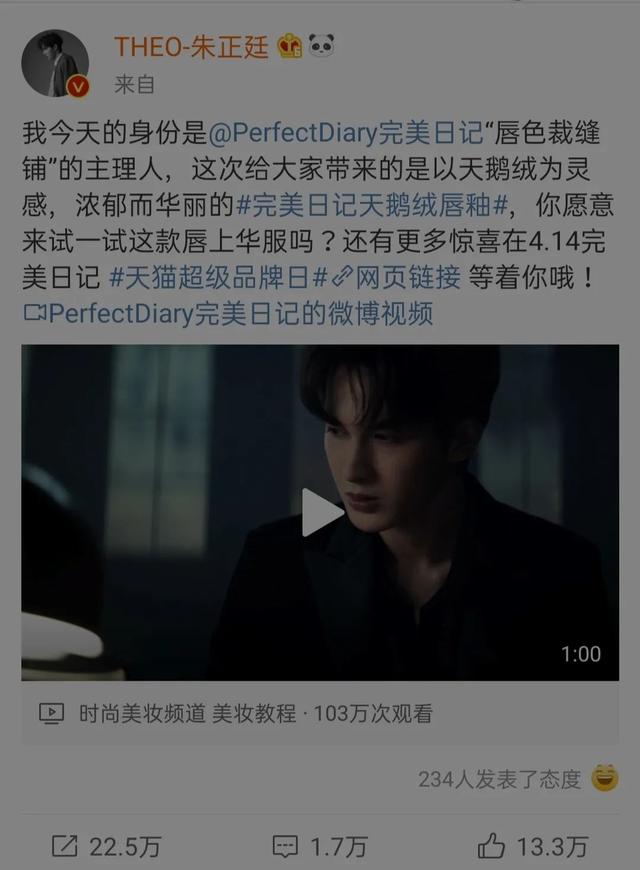Repost this post with 22.5万 shares
This screenshot has width=640, height=870.
coord(106,847)
